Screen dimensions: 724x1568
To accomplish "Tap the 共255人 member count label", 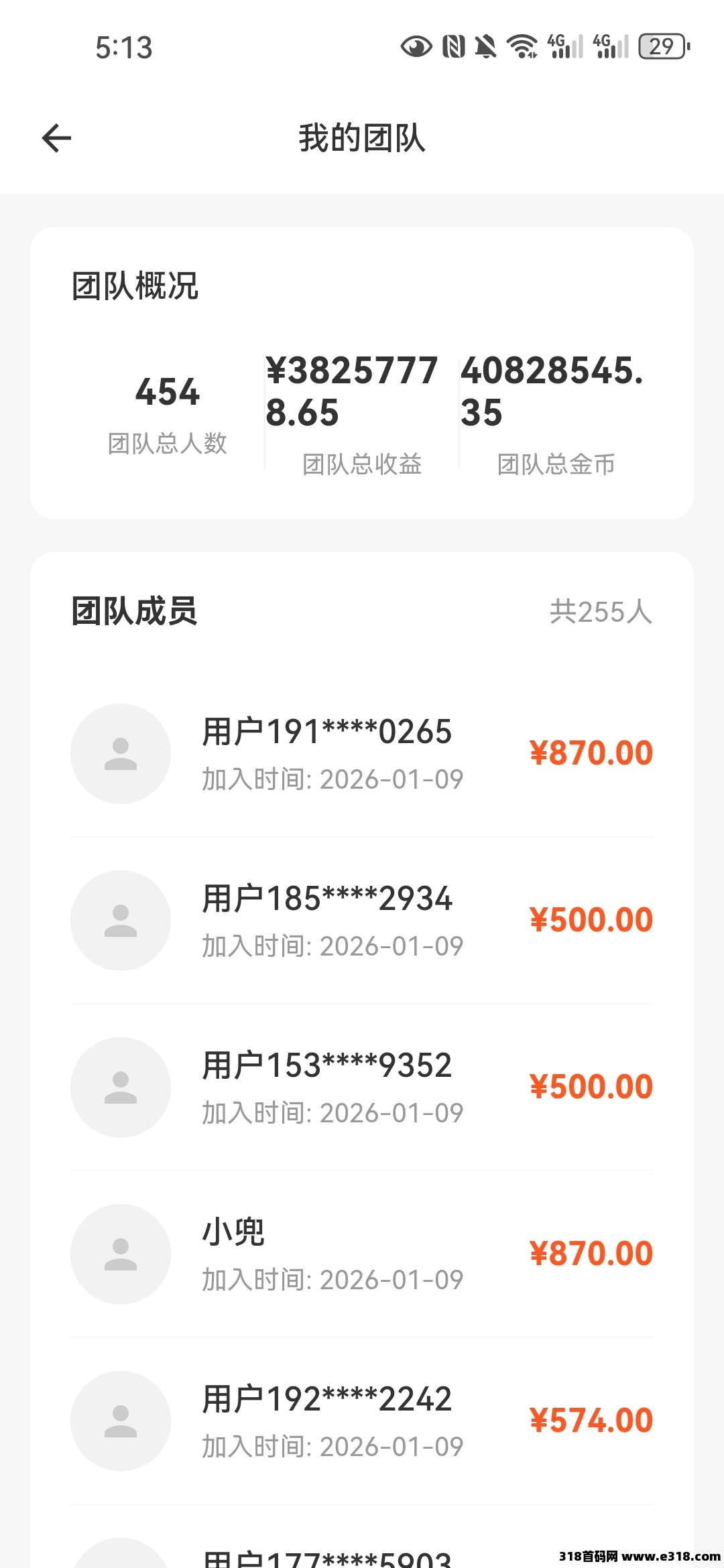I will pos(601,613).
